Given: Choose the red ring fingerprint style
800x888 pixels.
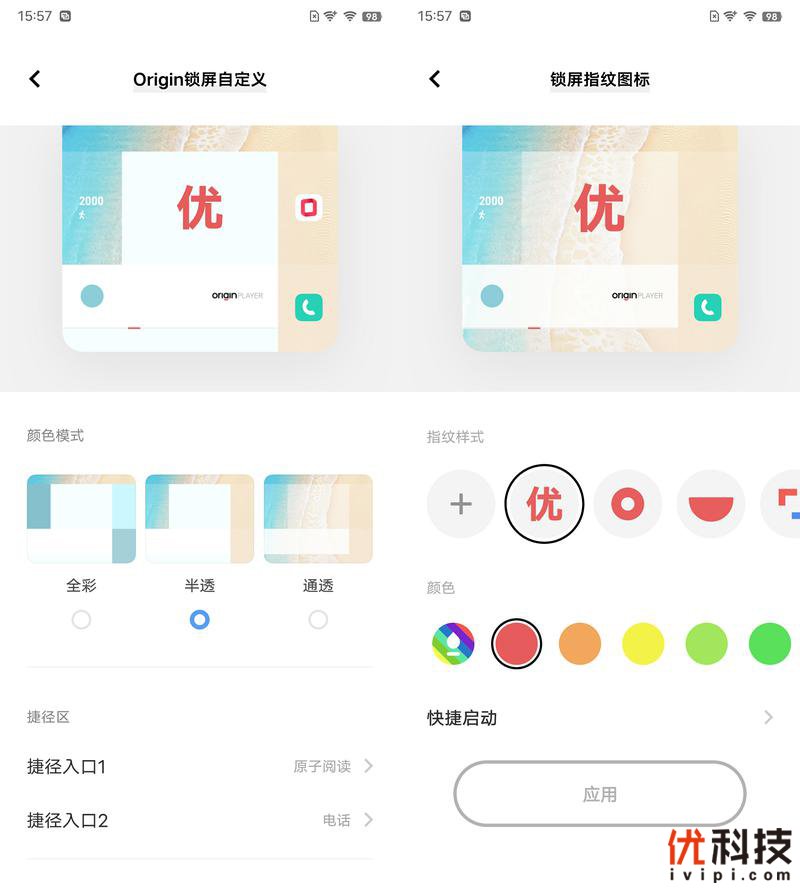Looking at the screenshot, I should (627, 504).
